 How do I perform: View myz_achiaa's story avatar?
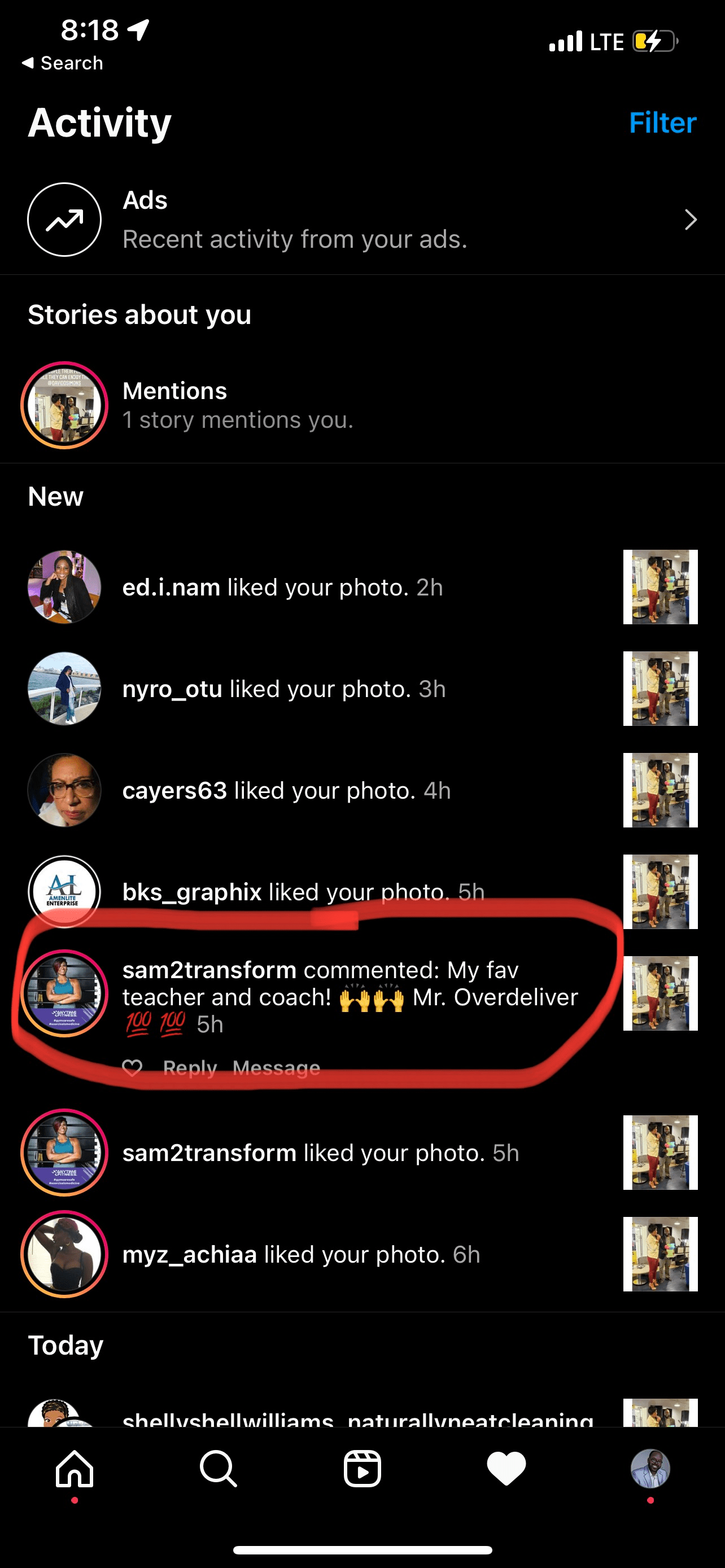click(64, 1254)
